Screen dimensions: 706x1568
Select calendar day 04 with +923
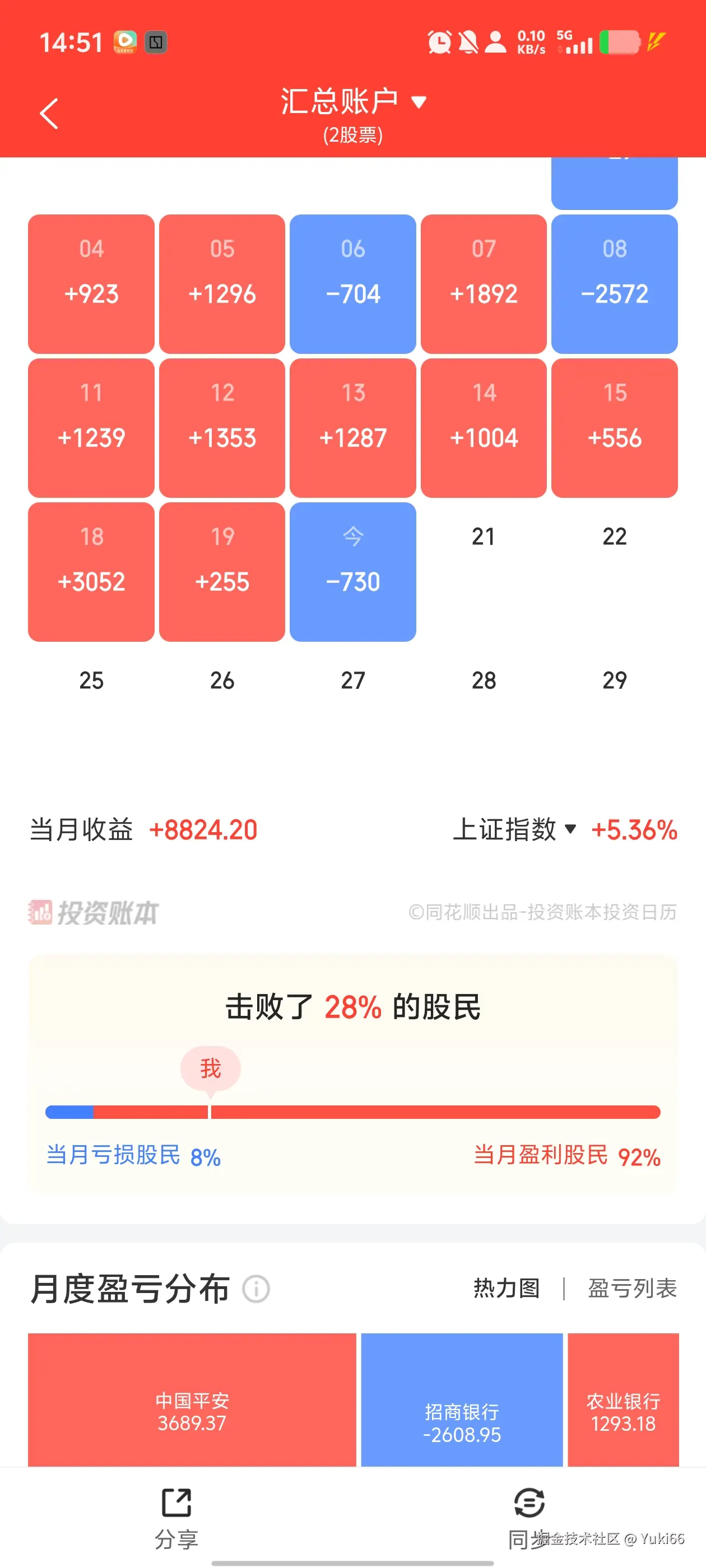click(91, 284)
